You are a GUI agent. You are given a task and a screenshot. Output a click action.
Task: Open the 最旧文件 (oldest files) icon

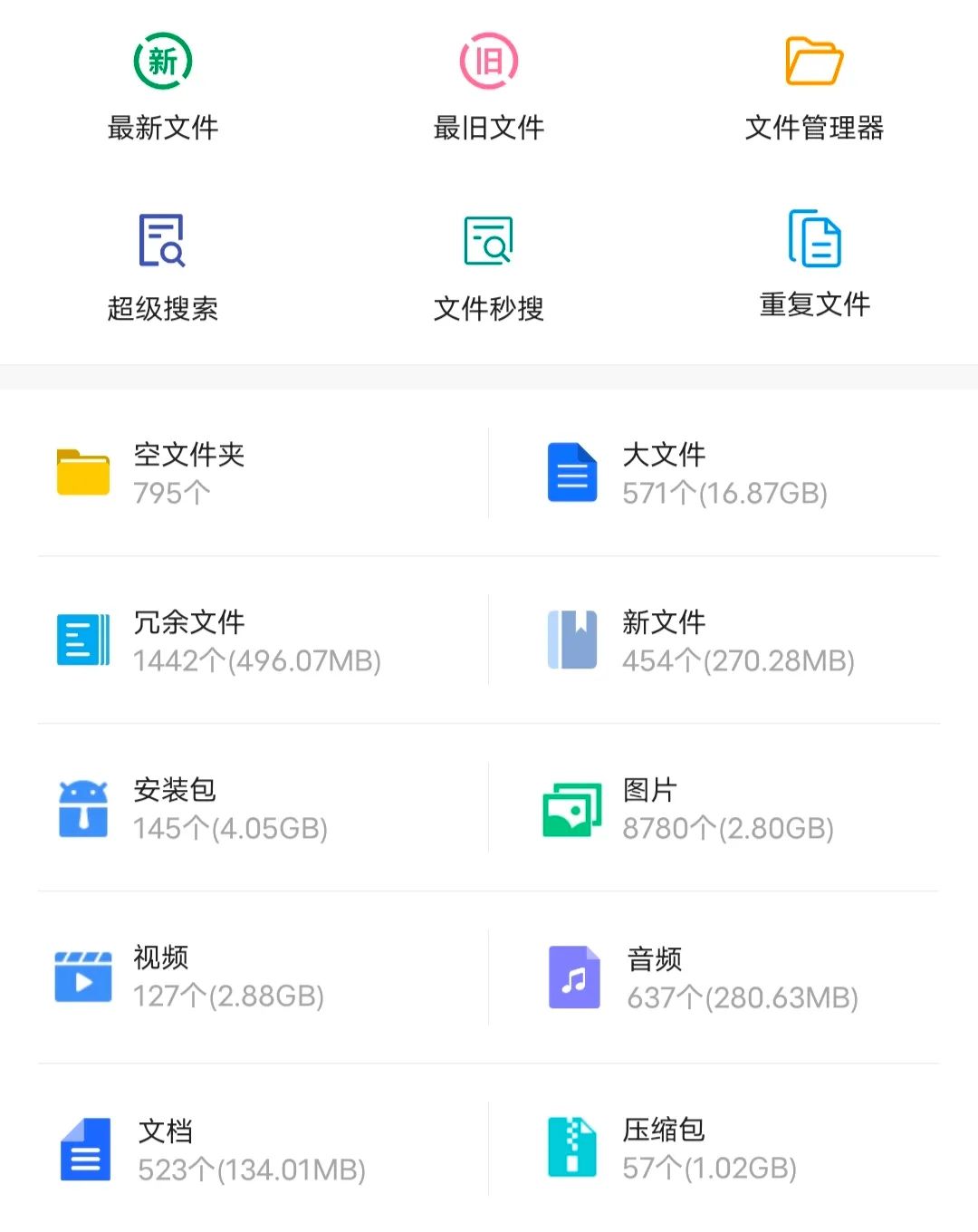pyautogui.click(x=487, y=60)
